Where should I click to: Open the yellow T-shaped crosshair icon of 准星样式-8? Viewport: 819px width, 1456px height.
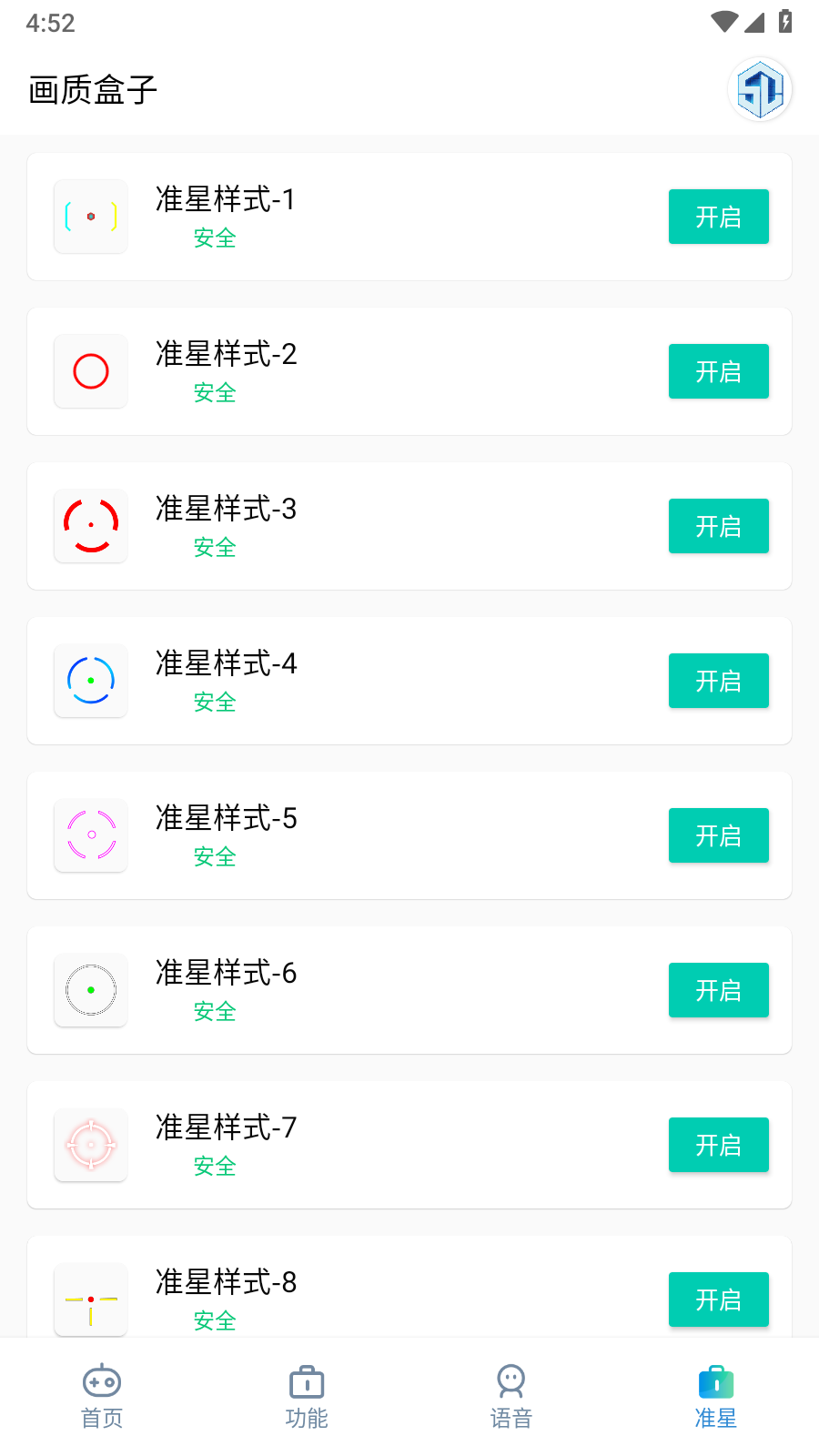(x=90, y=1299)
